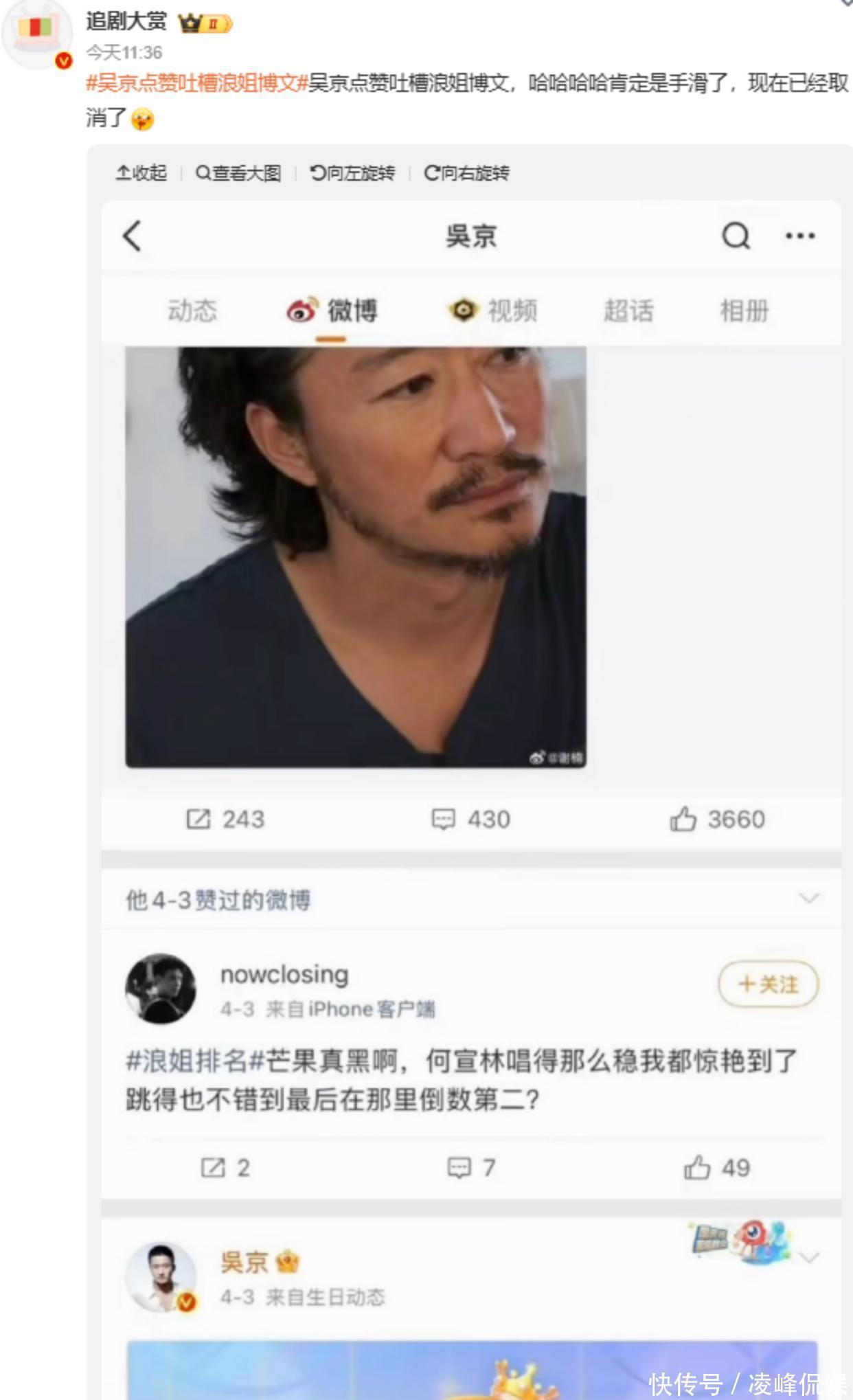Open the username 追剧大赏
This screenshot has height=1400, width=853.
click(x=126, y=22)
